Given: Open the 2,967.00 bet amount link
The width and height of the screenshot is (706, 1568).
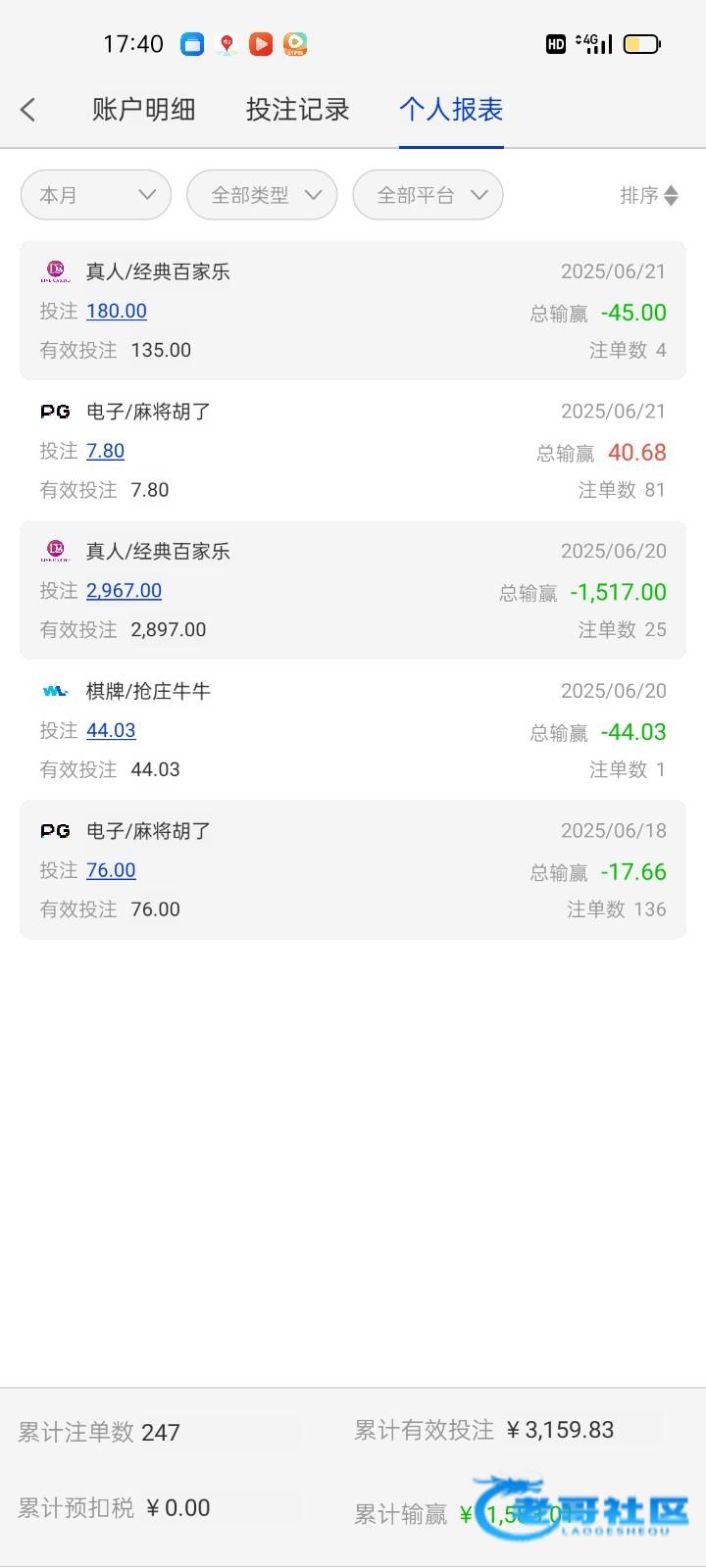Looking at the screenshot, I should coord(124,591).
